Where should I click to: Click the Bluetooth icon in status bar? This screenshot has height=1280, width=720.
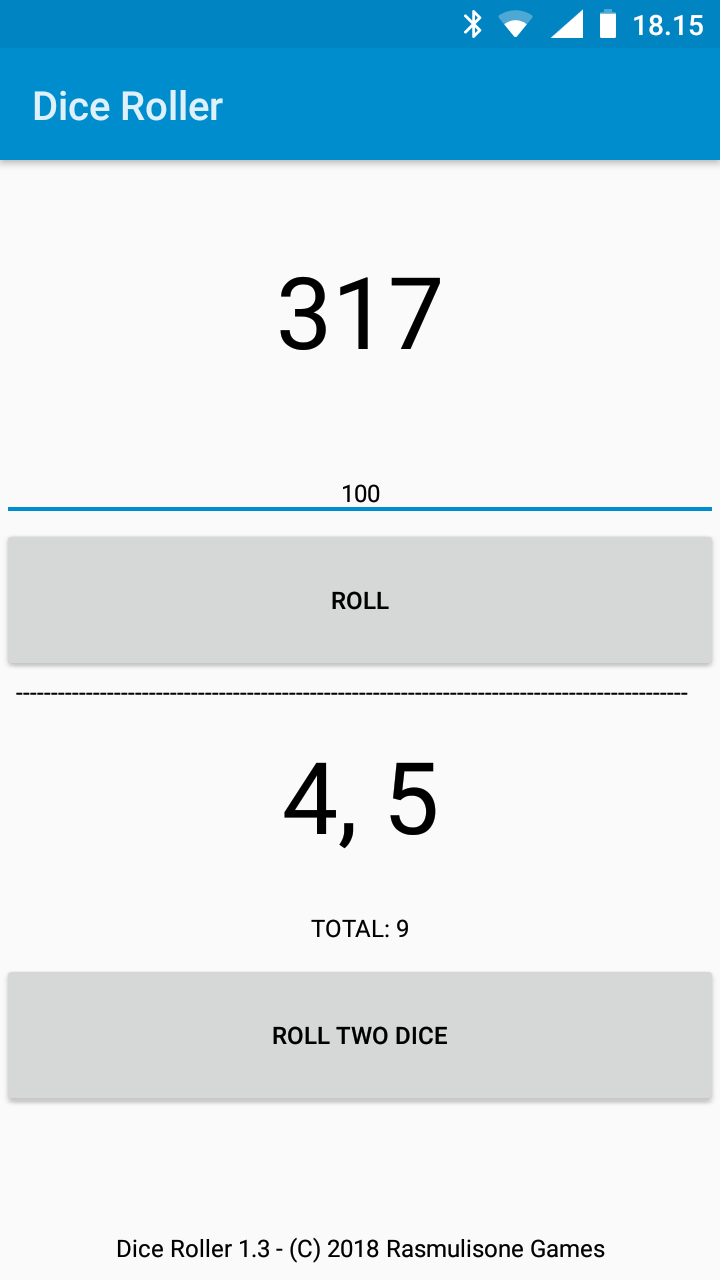coord(474,22)
